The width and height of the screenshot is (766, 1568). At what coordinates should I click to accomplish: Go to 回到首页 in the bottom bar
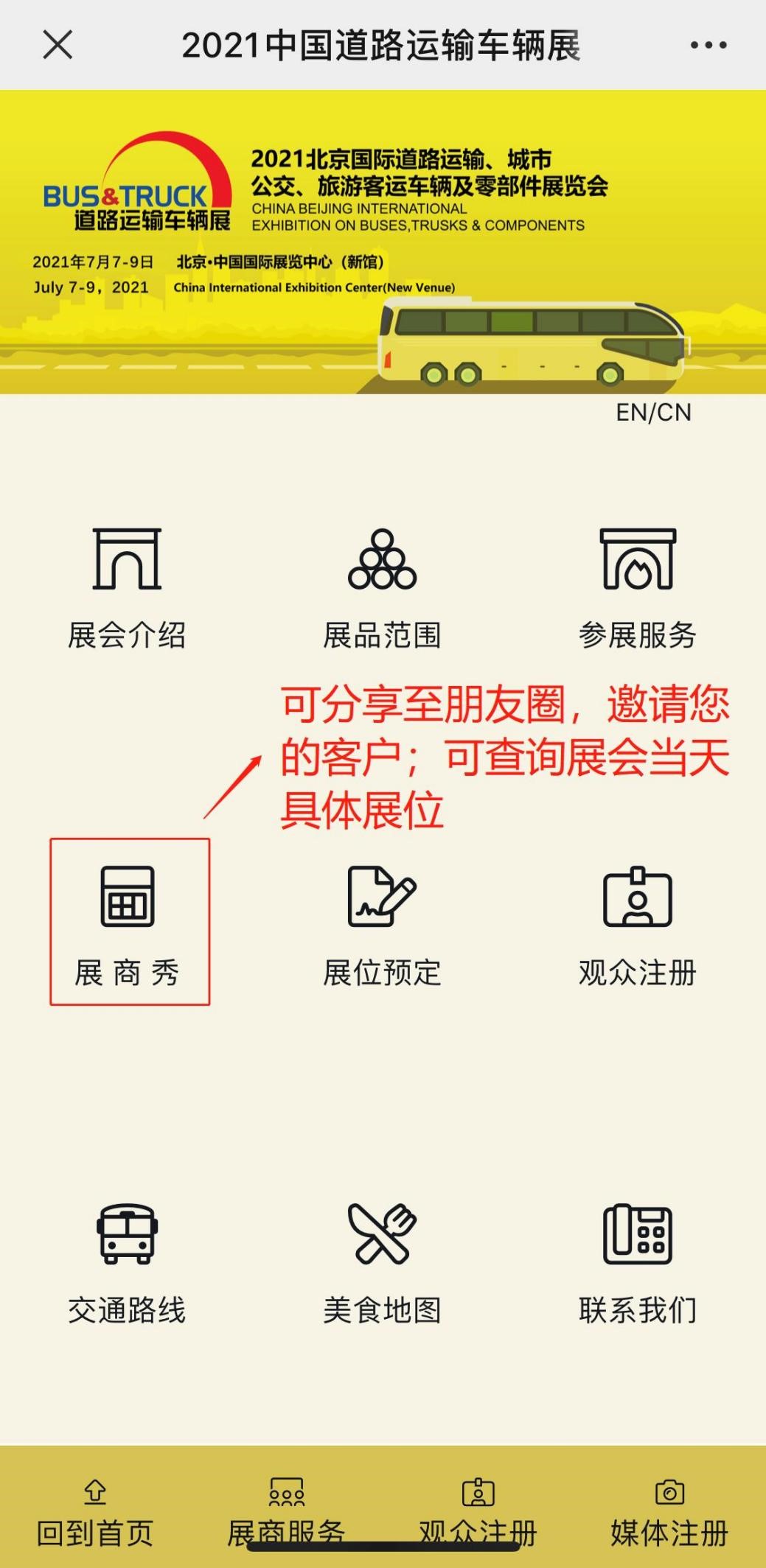(95, 1511)
